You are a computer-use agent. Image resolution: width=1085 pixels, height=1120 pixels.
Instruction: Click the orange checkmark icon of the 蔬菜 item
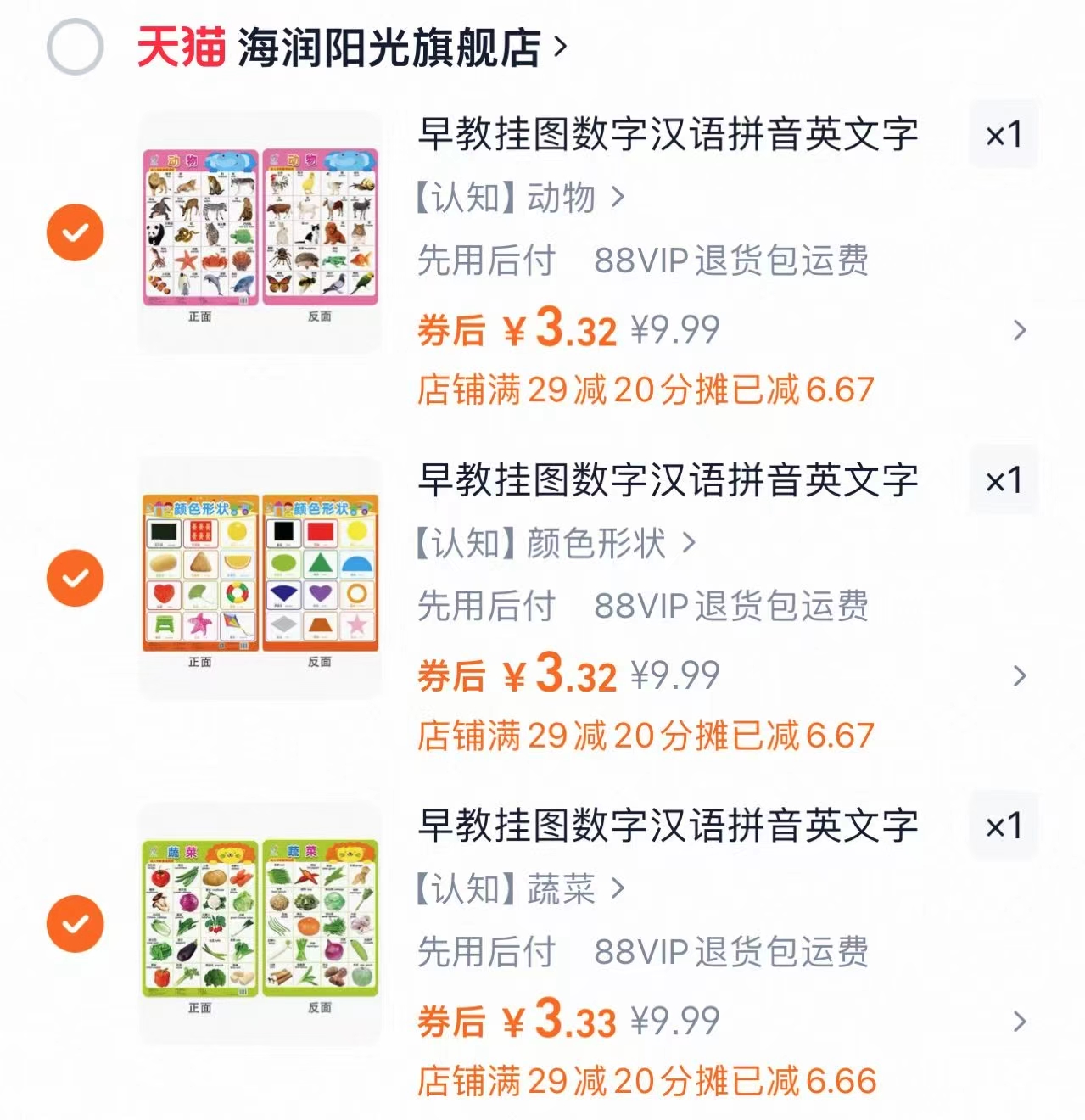[x=76, y=923]
